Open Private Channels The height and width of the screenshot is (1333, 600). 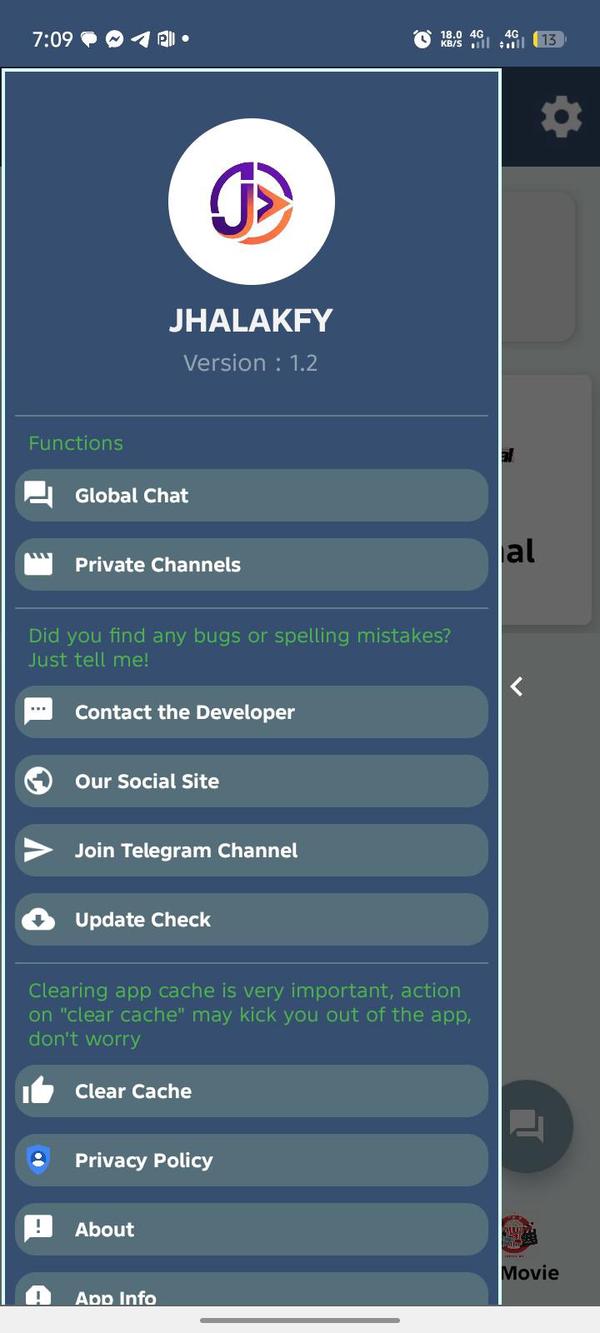coord(251,565)
